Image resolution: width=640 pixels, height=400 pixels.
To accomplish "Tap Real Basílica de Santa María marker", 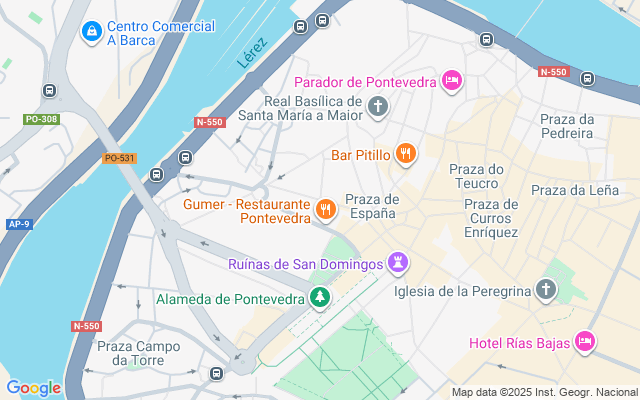I will [377, 107].
